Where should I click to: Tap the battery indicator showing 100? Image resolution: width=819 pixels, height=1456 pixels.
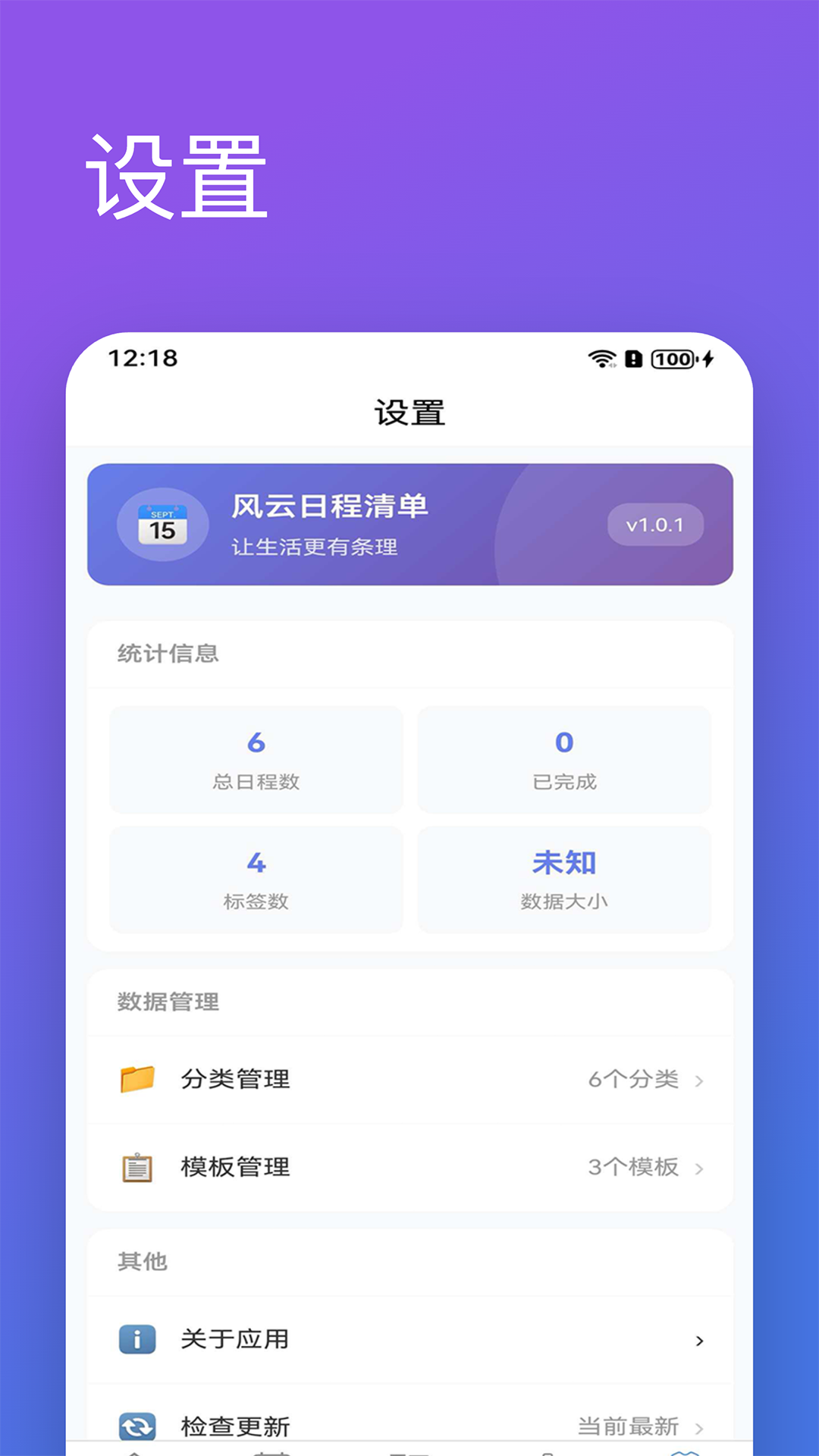pos(670,359)
